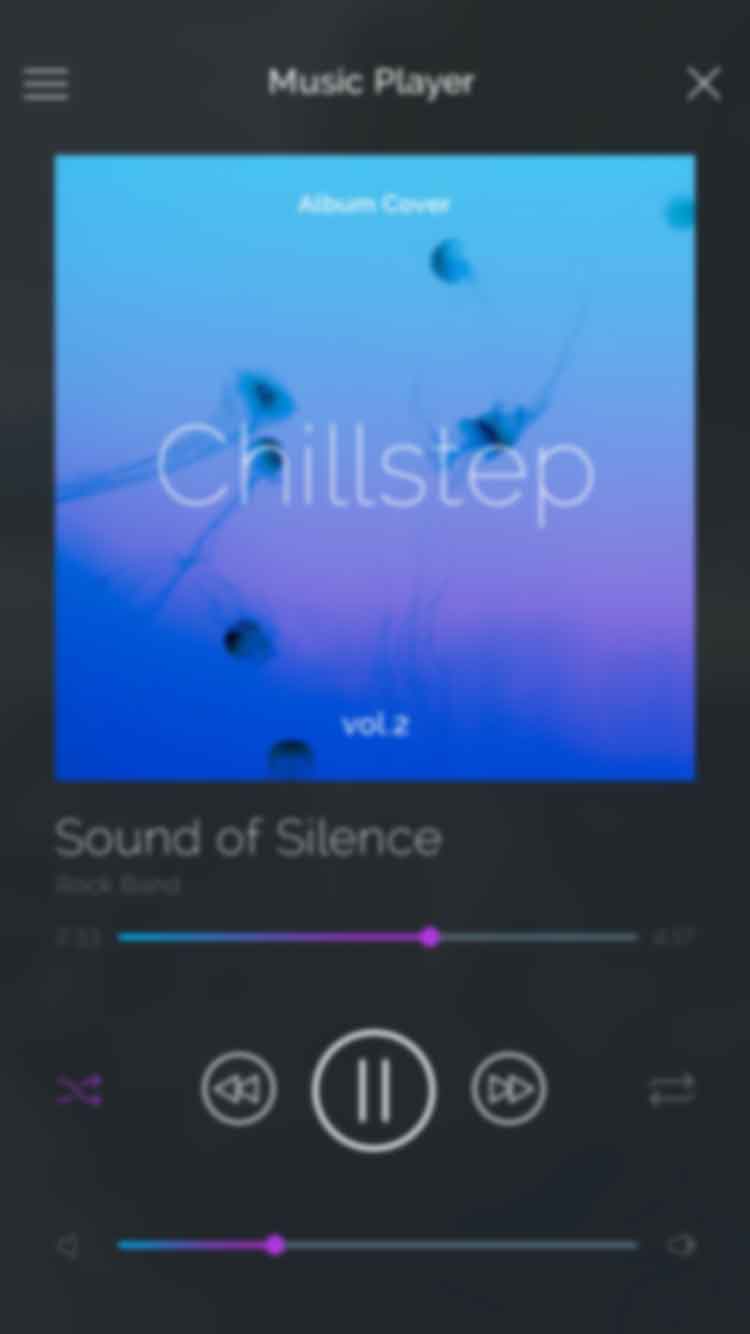Open the hamburger menu
Image resolution: width=750 pixels, height=1334 pixels.
click(x=46, y=85)
